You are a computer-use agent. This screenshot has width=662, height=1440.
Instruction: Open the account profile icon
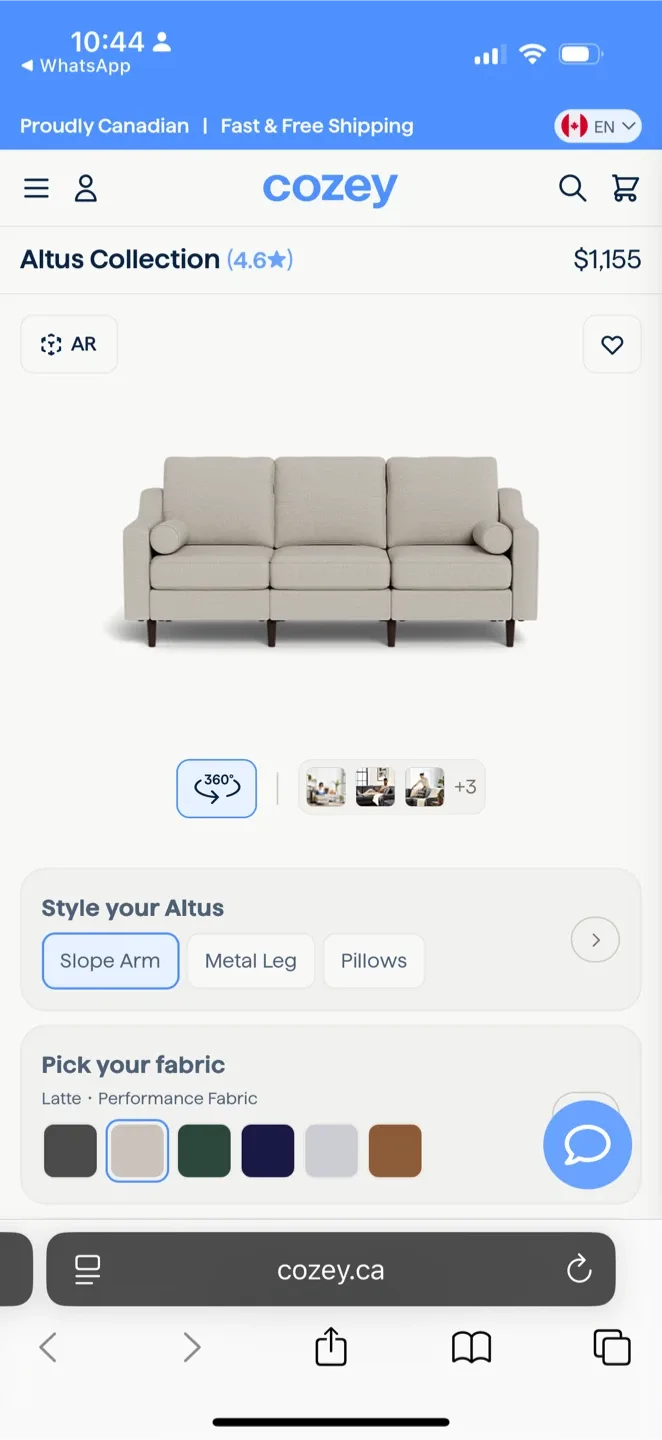[x=86, y=188]
